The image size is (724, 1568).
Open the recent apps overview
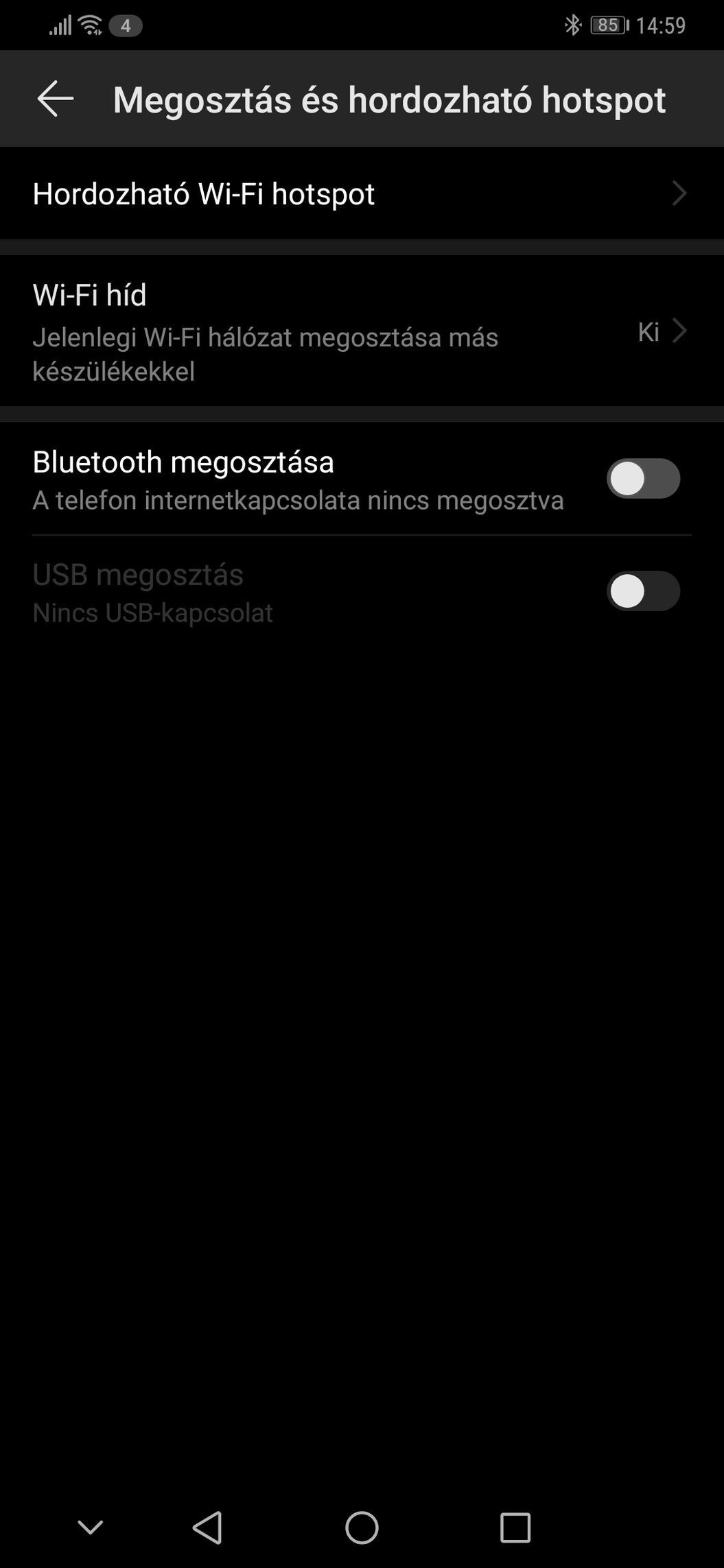pyautogui.click(x=515, y=1528)
